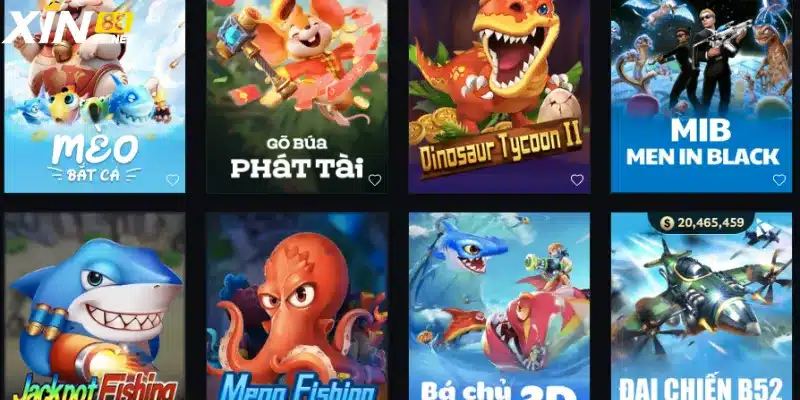Start the Bá chủ 3D game
Screen dimensions: 800x400
point(499,310)
